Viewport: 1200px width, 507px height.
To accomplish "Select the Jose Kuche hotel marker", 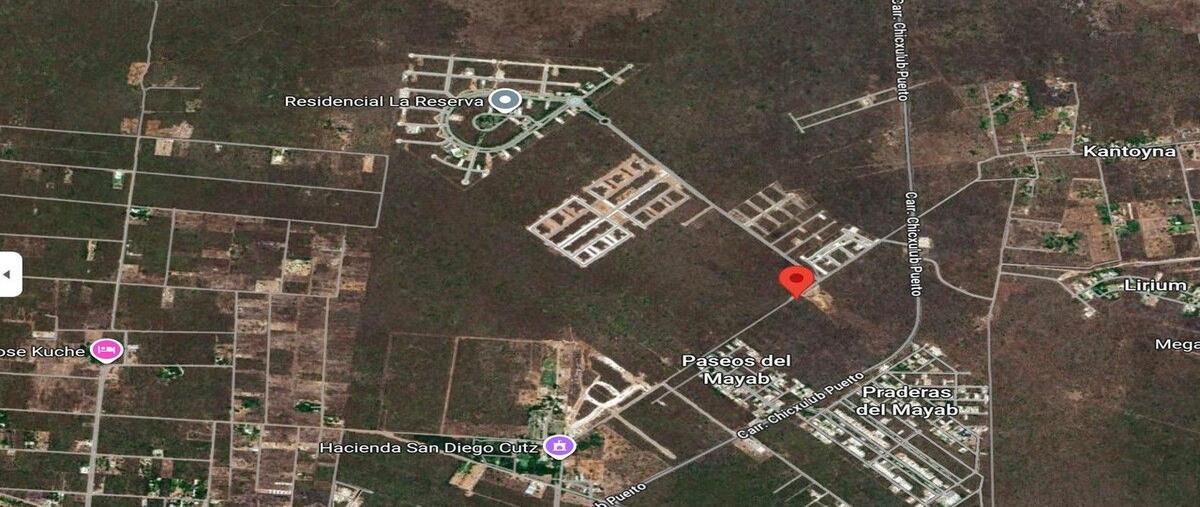I will pos(104,350).
